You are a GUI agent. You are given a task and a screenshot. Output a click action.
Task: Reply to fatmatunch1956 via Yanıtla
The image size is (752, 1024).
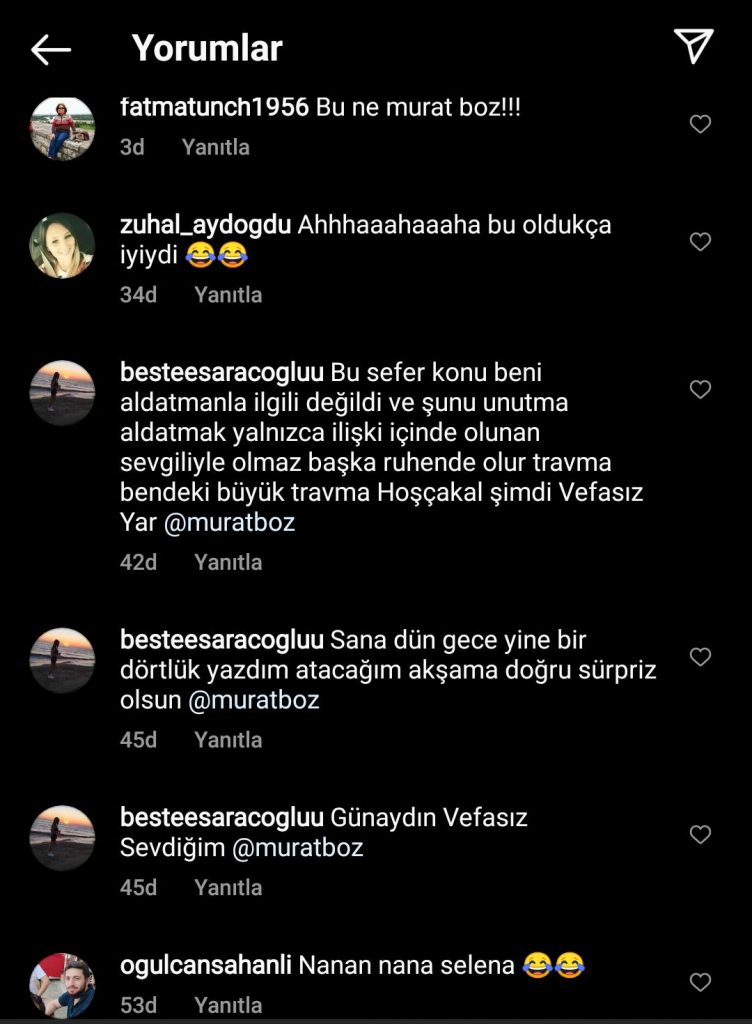(216, 147)
